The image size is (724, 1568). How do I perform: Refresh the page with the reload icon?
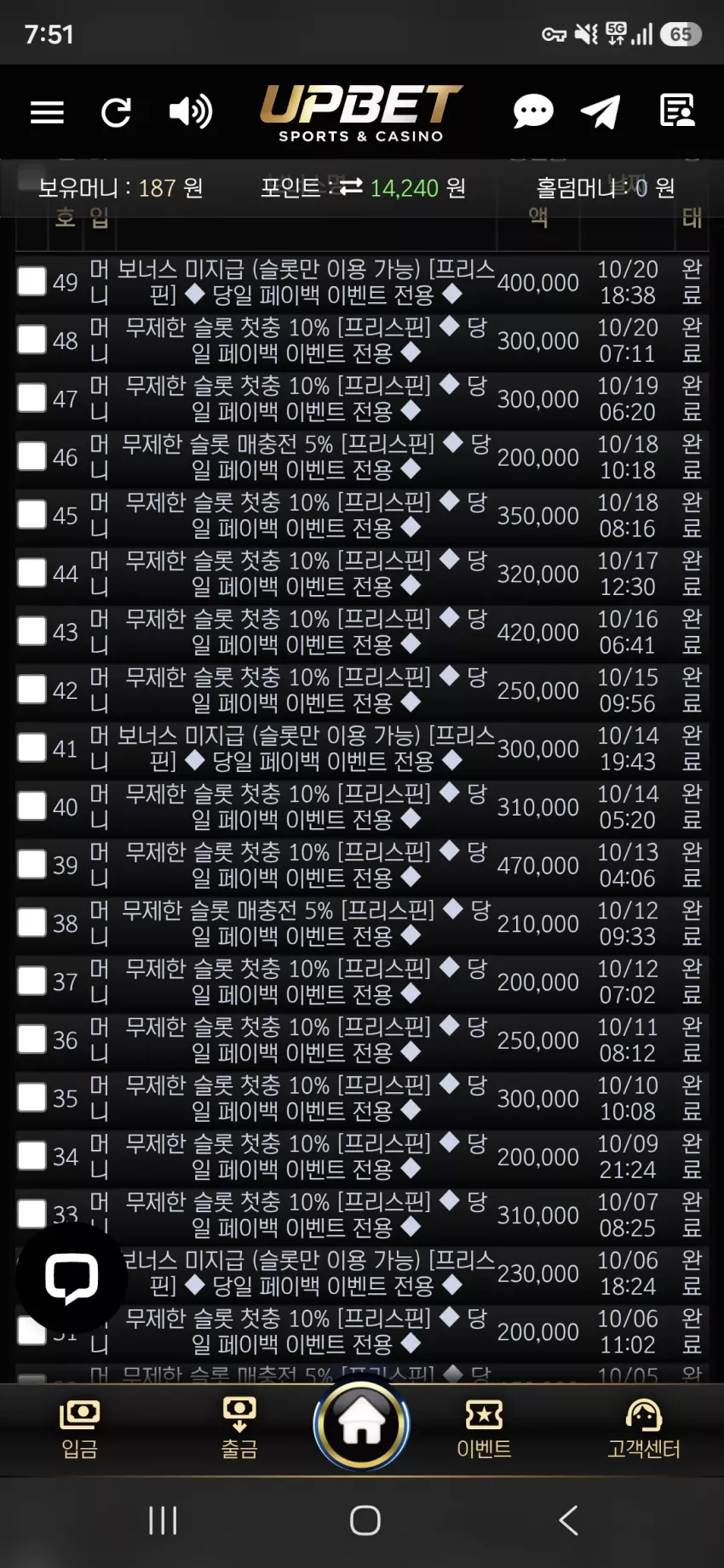117,112
